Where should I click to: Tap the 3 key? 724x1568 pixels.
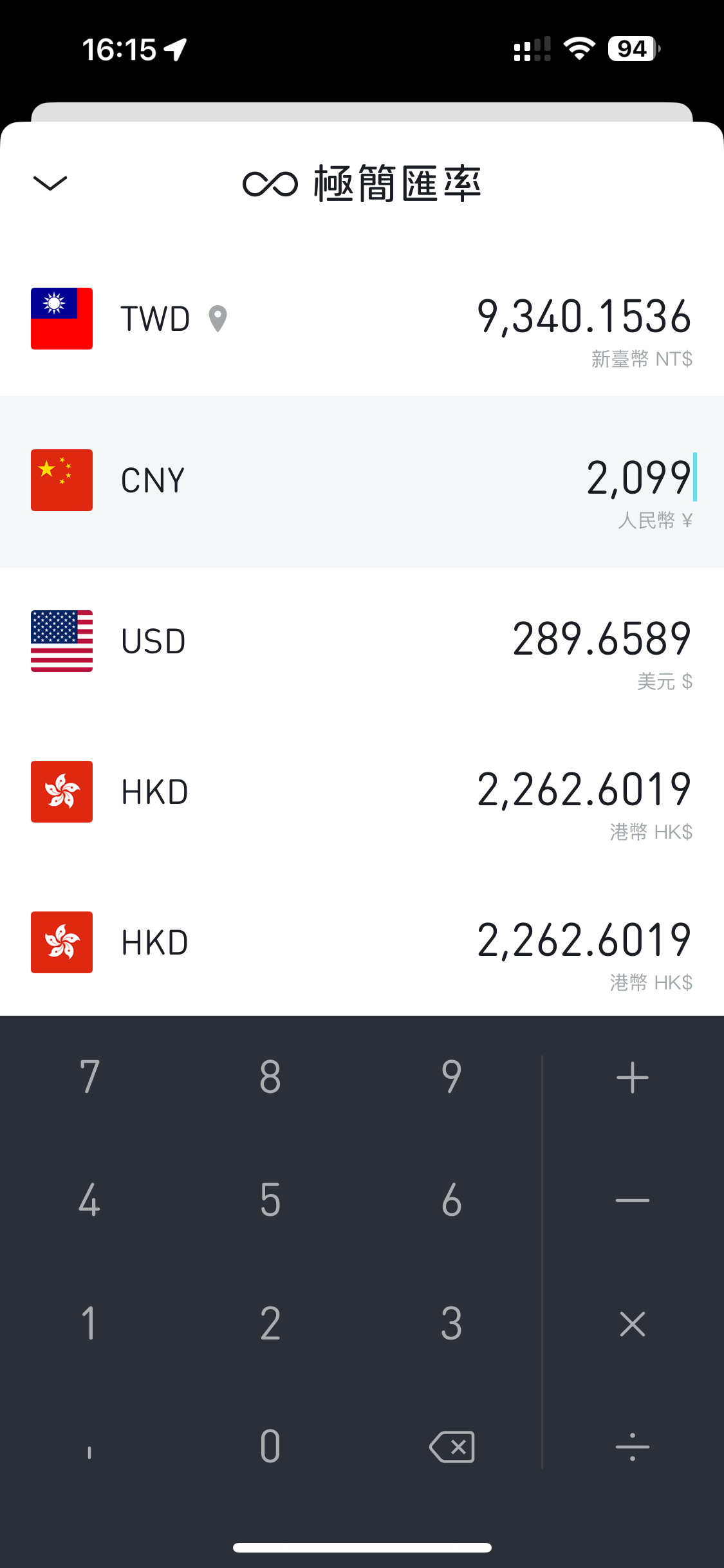click(451, 1323)
